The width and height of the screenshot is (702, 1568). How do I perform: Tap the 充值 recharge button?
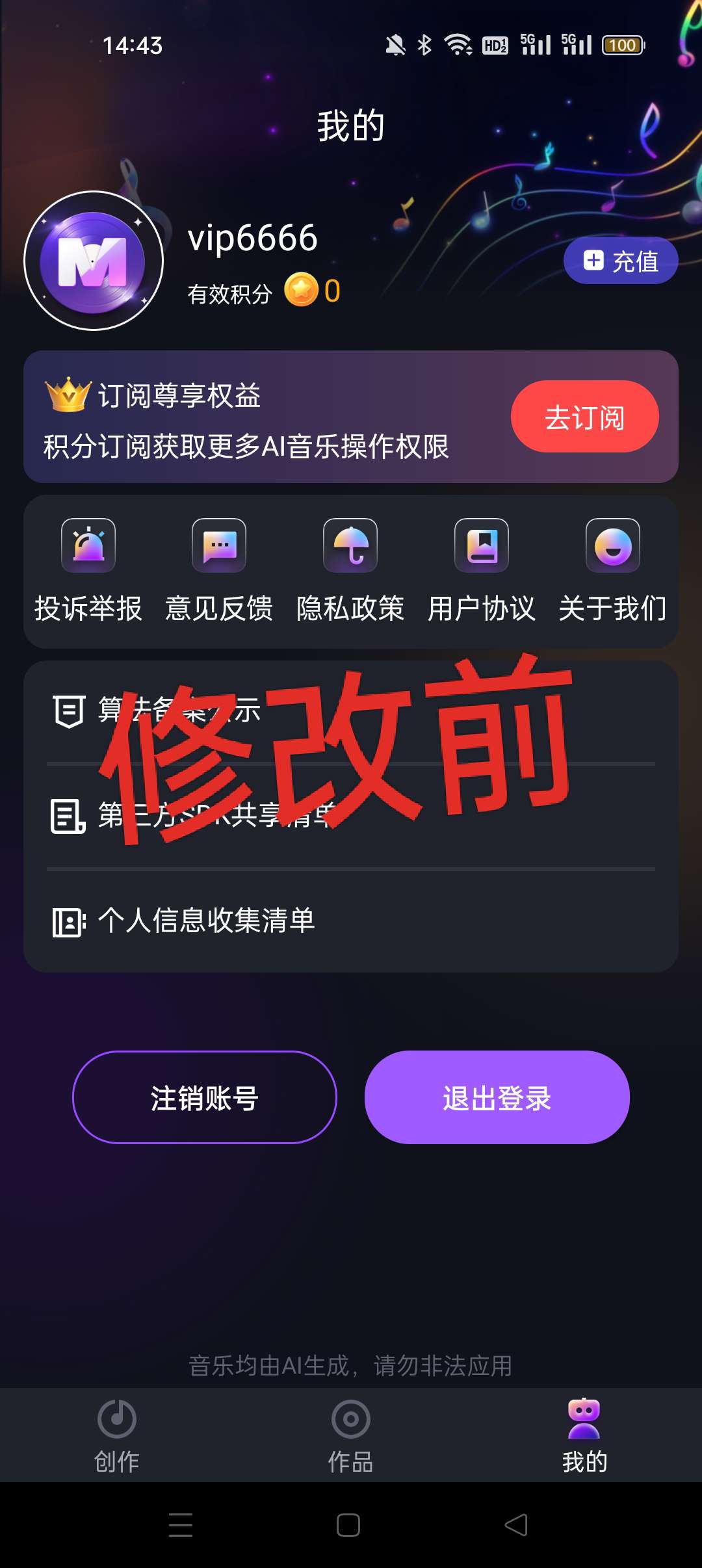coord(620,261)
